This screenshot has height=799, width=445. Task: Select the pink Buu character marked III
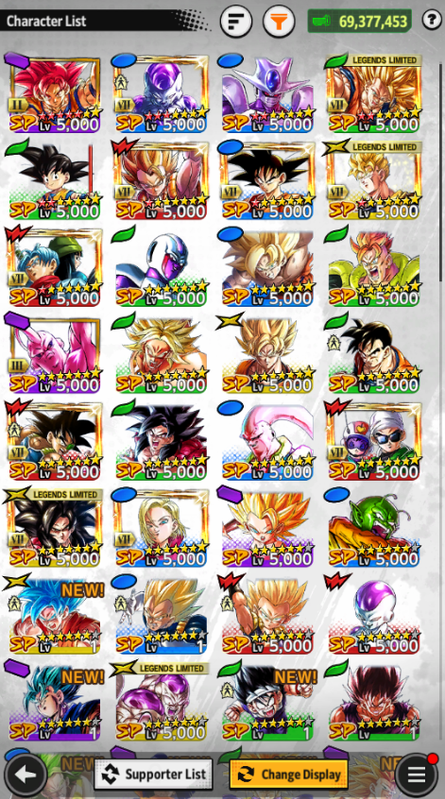coord(54,355)
